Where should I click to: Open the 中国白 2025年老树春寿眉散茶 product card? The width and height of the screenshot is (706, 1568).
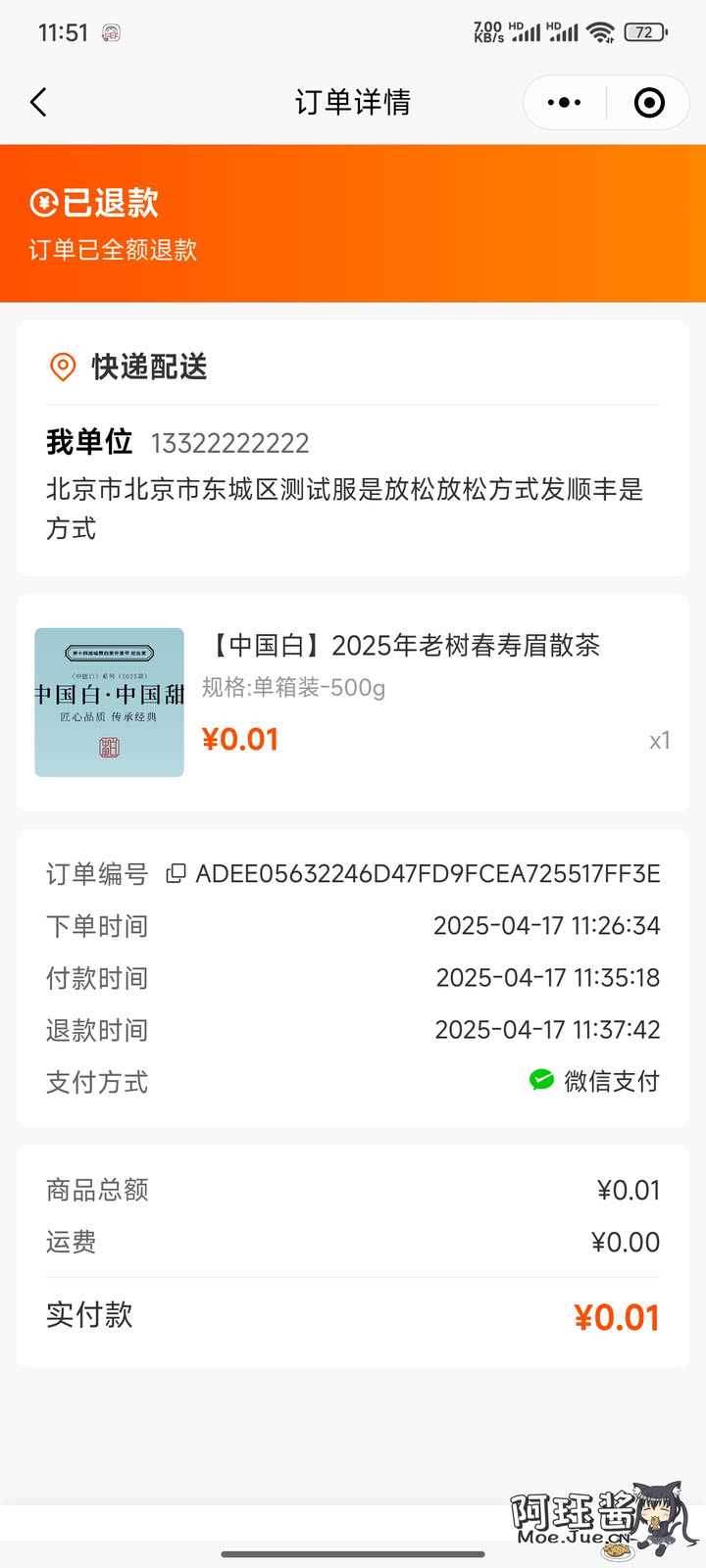click(x=353, y=703)
